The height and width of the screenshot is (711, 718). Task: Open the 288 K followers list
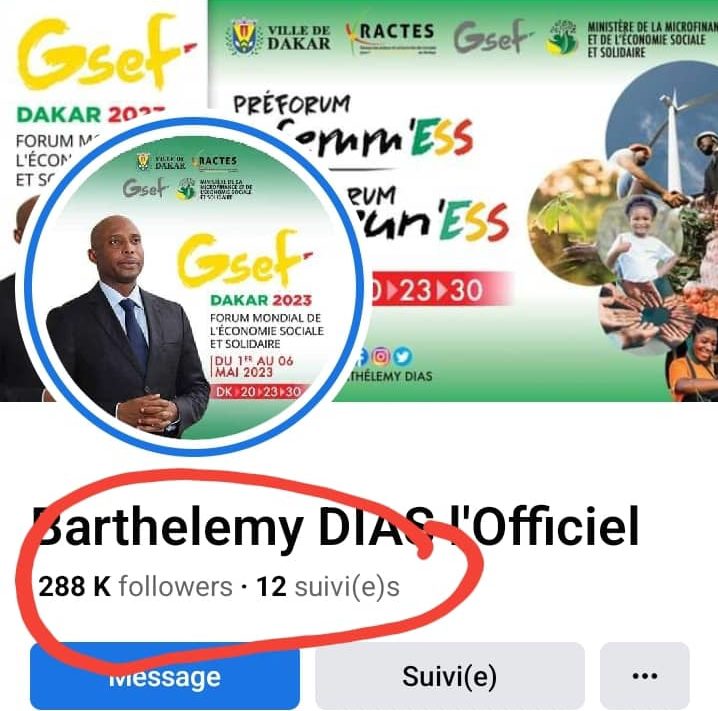(x=135, y=586)
